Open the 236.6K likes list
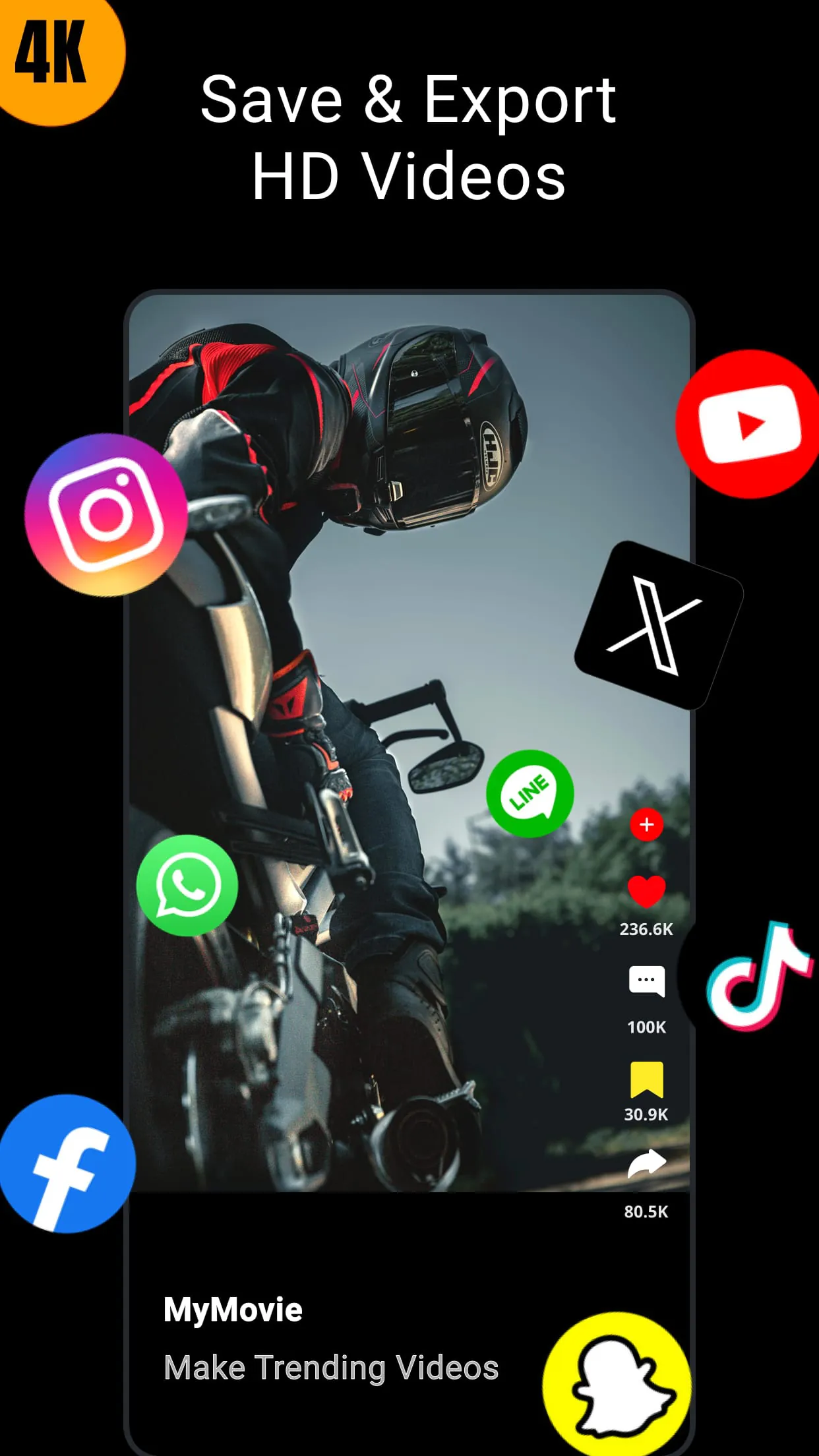 (647, 929)
